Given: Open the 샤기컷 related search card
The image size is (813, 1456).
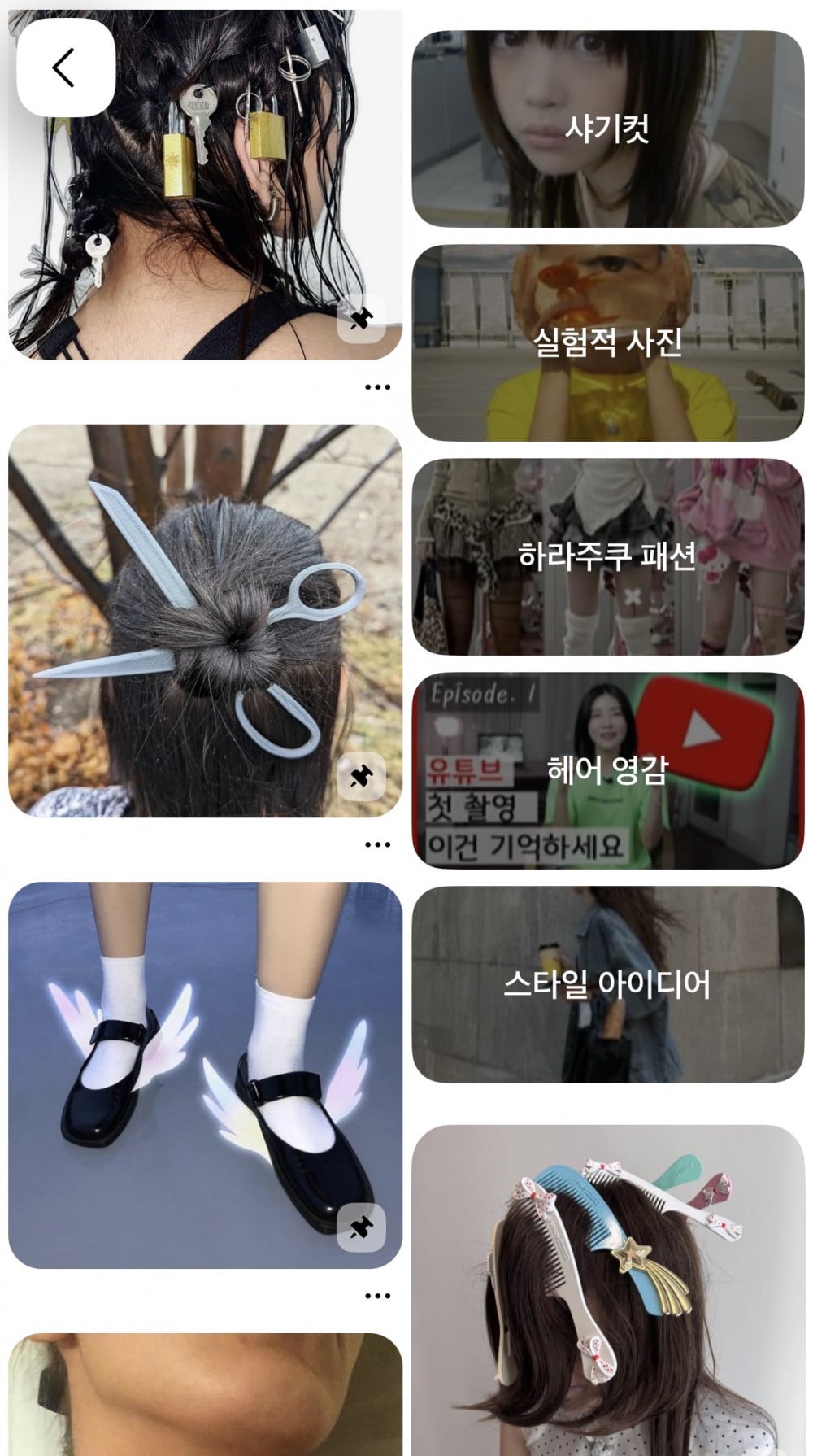Looking at the screenshot, I should (x=607, y=129).
